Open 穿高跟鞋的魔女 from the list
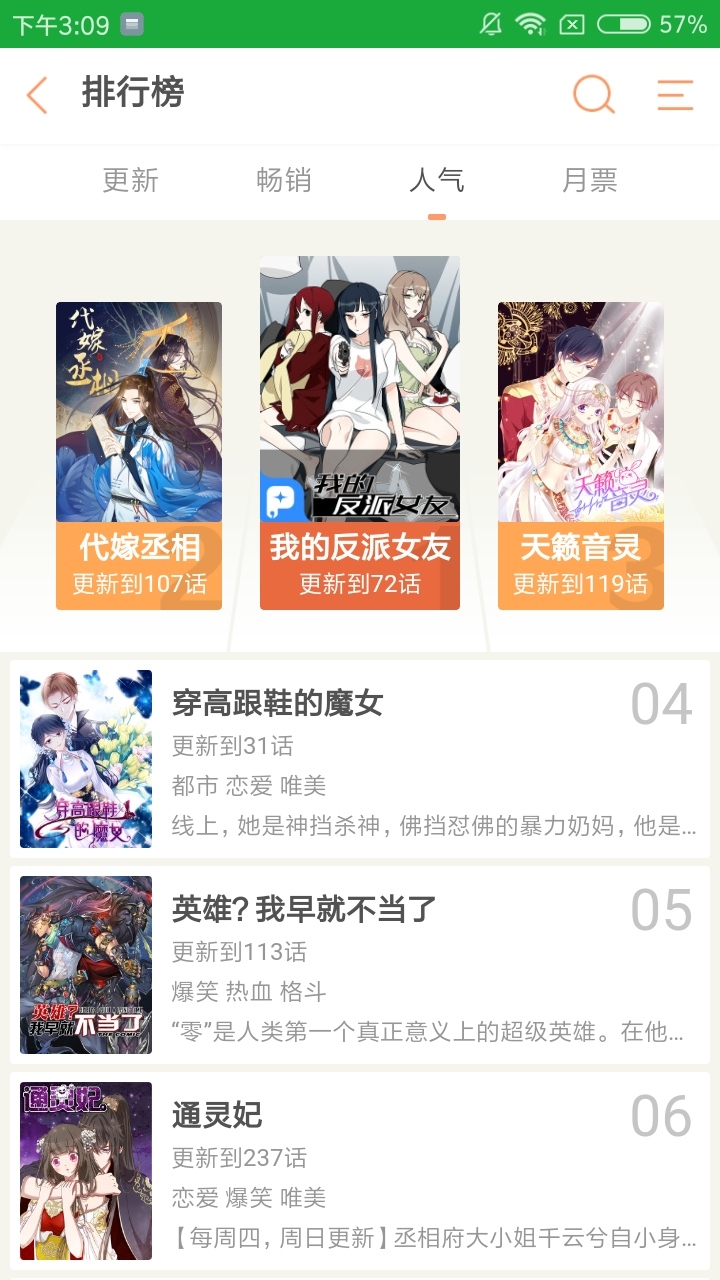The width and height of the screenshot is (720, 1280). 360,758
